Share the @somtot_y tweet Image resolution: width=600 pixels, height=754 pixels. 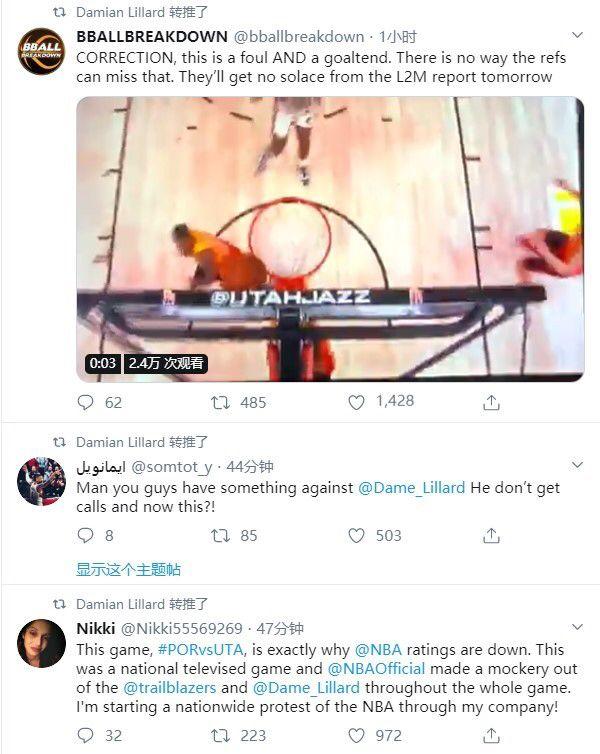491,536
